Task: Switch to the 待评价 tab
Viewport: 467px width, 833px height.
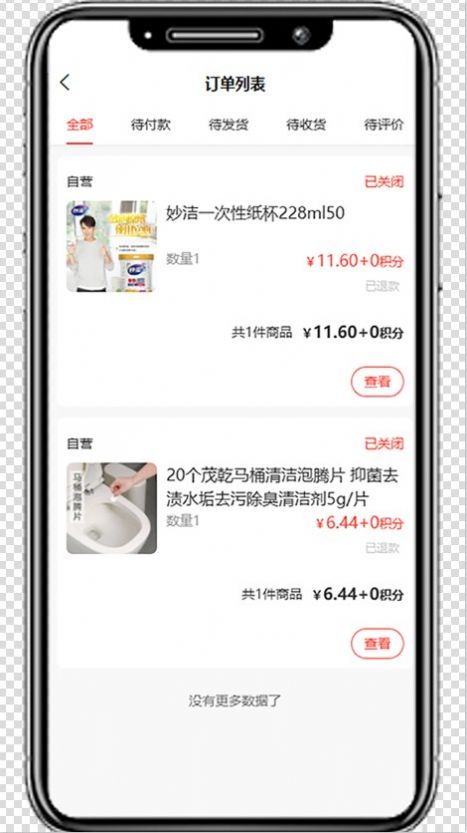Action: tap(384, 125)
